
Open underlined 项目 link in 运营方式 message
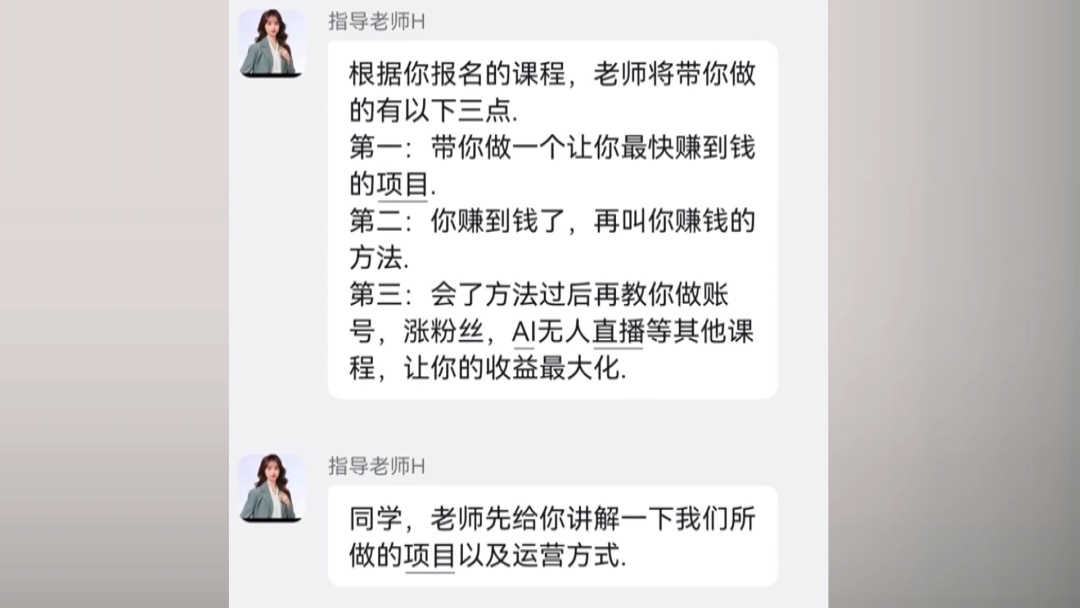430,556
